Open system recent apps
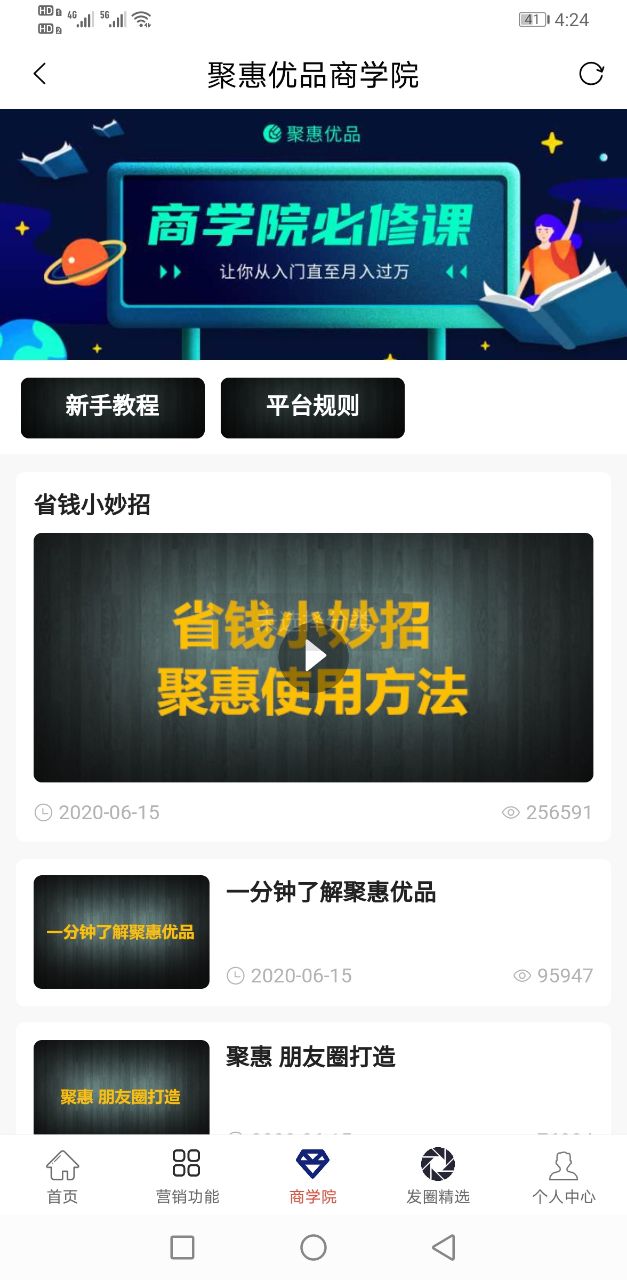Screen dimensions: 627x1280 pos(182,1247)
